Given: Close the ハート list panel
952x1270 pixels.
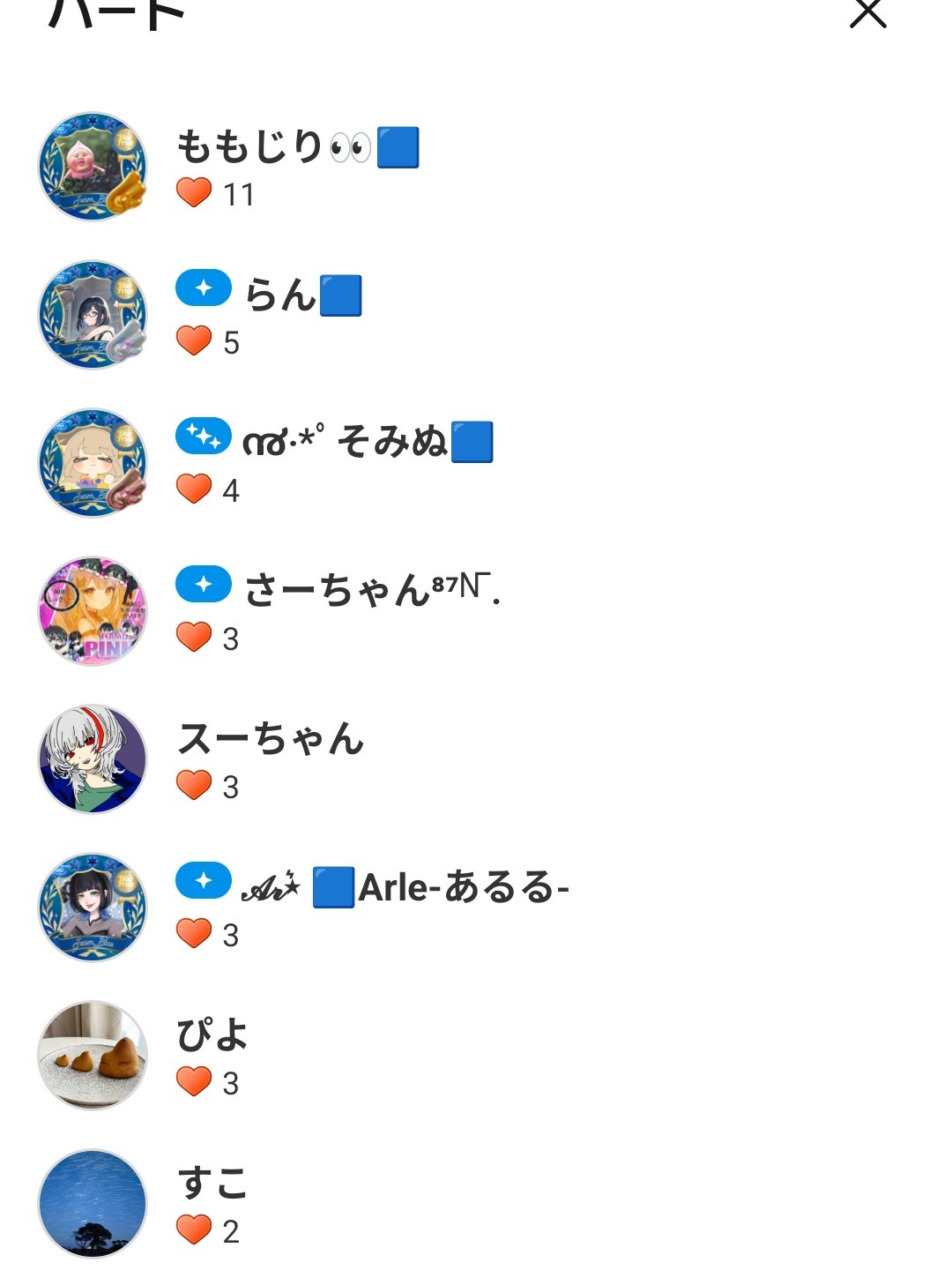Looking at the screenshot, I should pos(867,14).
